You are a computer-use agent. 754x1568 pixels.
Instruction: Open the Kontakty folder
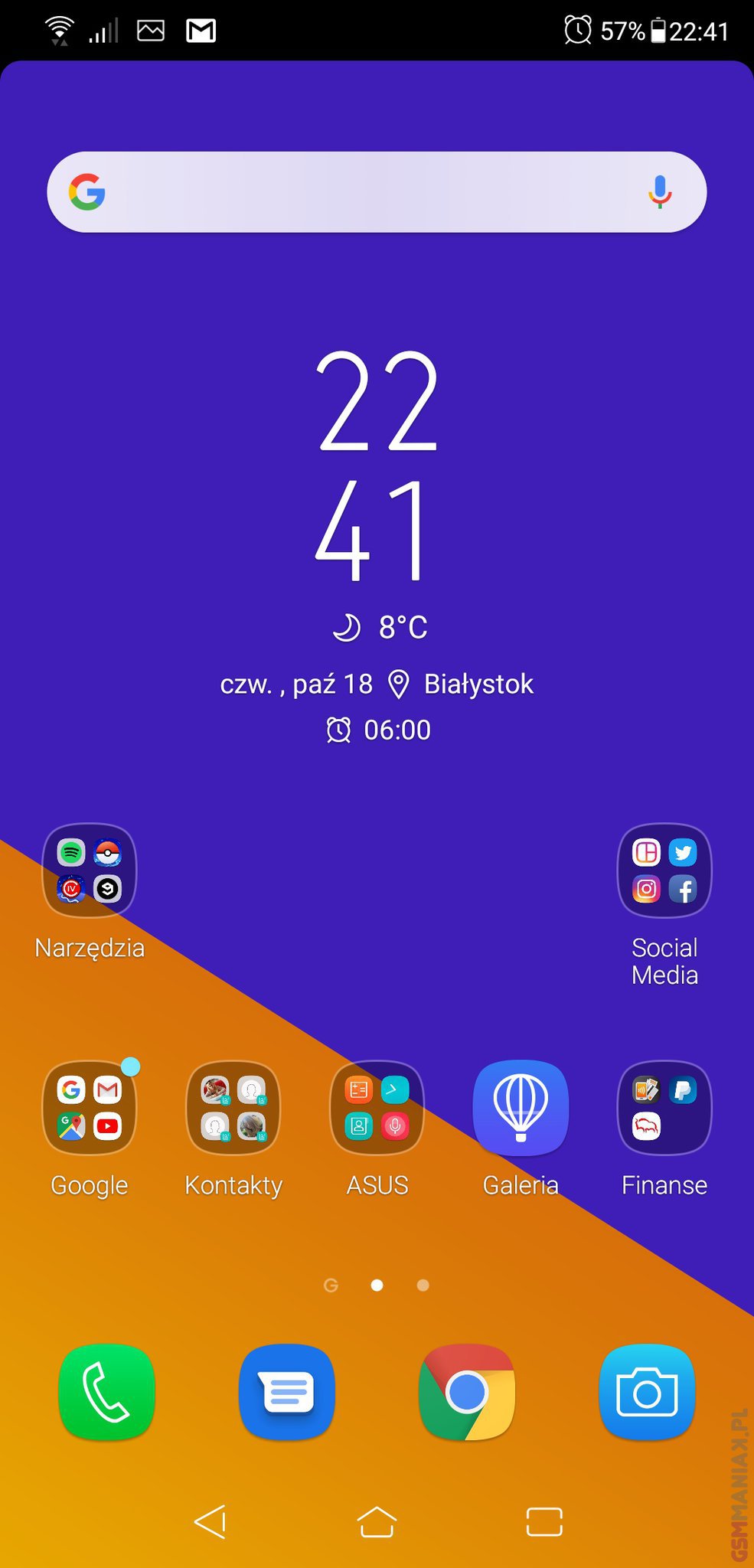click(x=233, y=1108)
